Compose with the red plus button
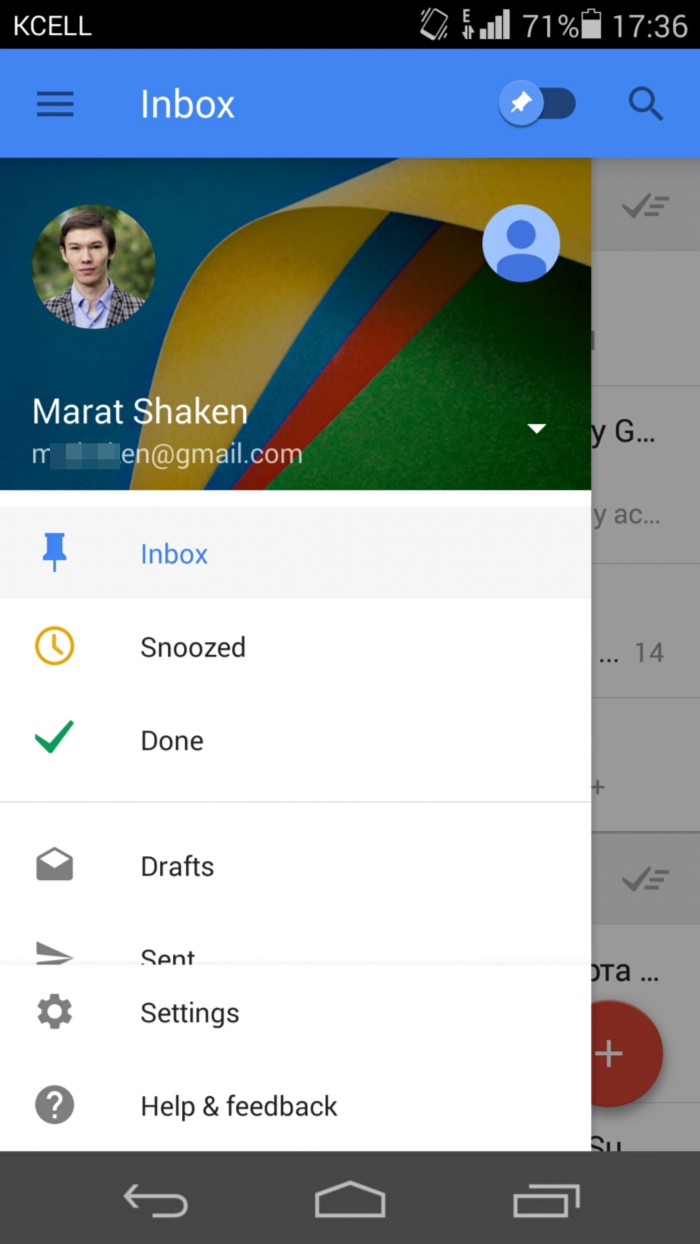700x1244 pixels. coord(625,1052)
